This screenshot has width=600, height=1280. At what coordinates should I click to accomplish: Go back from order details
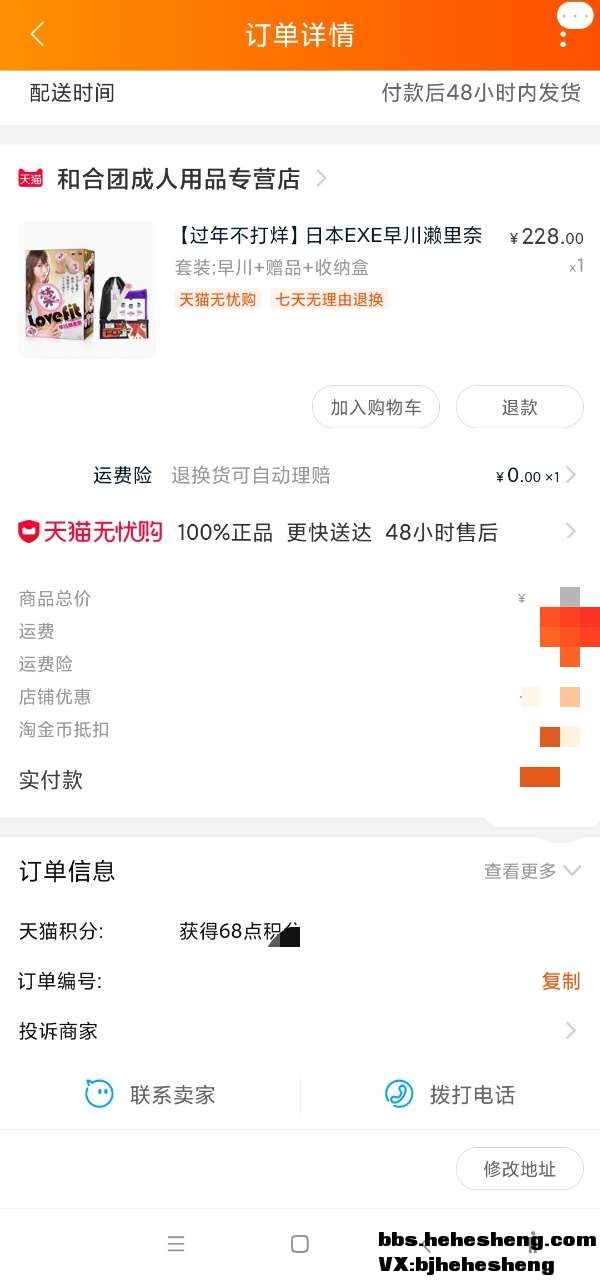37,35
